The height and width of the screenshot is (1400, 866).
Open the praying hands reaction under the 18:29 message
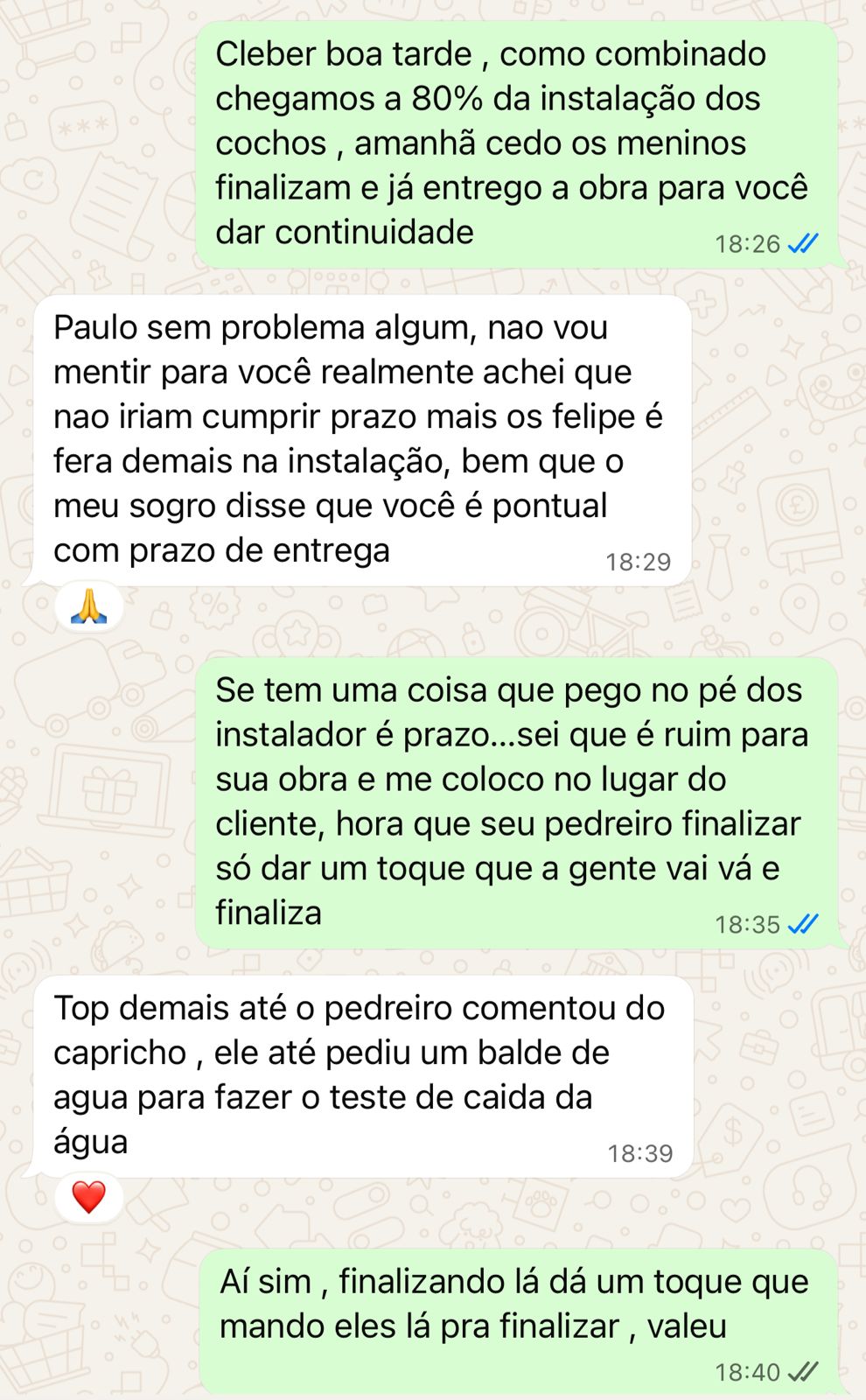(x=88, y=606)
